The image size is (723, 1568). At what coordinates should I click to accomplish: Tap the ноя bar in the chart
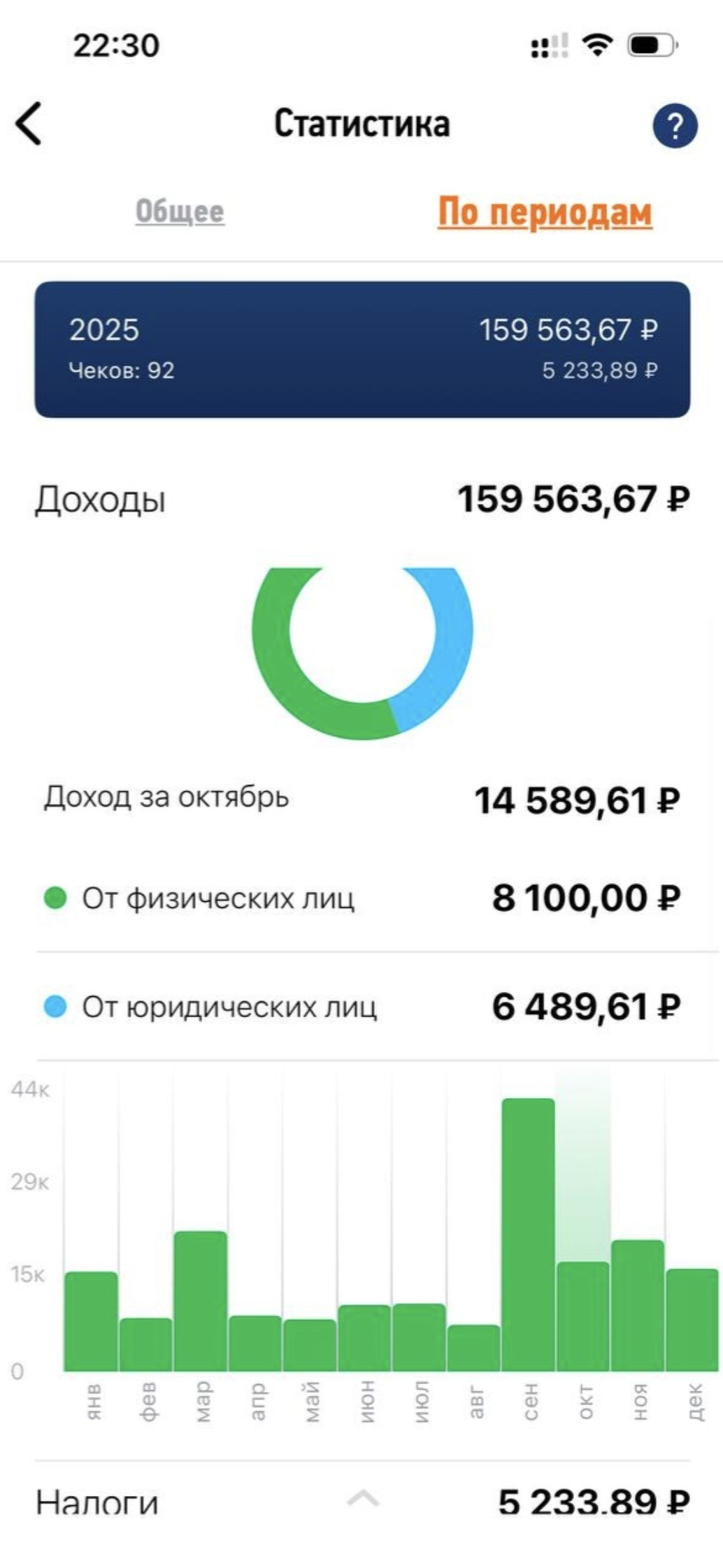[638, 1305]
